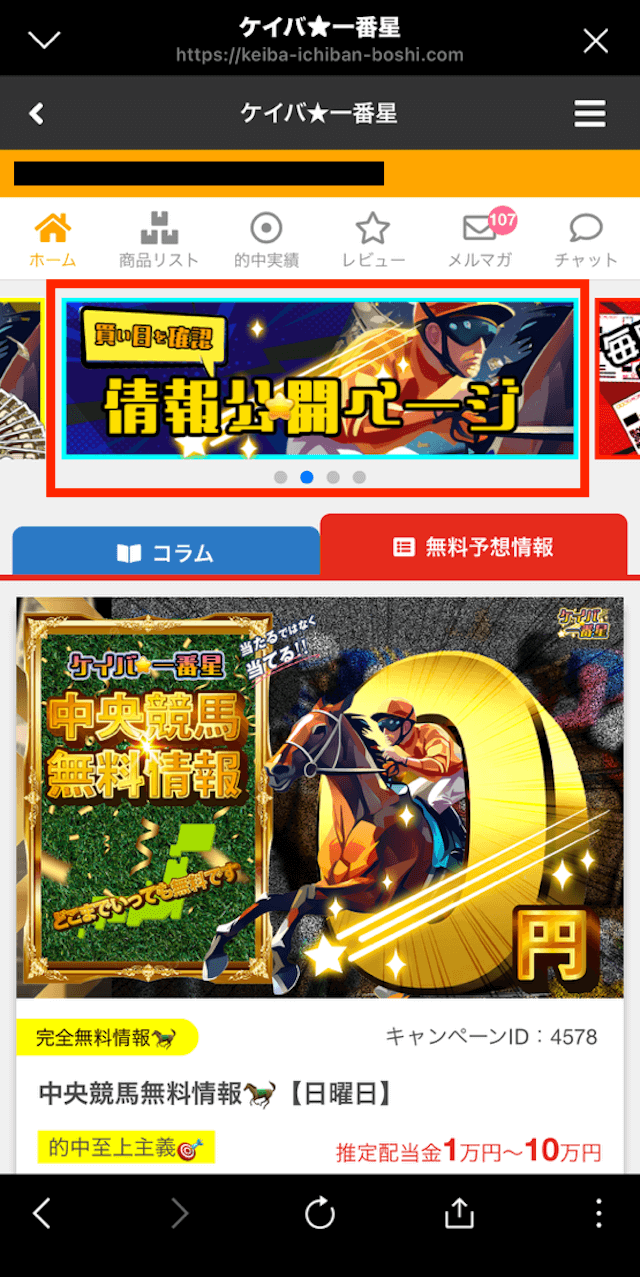Open the チャット tab
640x1277 pixels.
click(586, 240)
